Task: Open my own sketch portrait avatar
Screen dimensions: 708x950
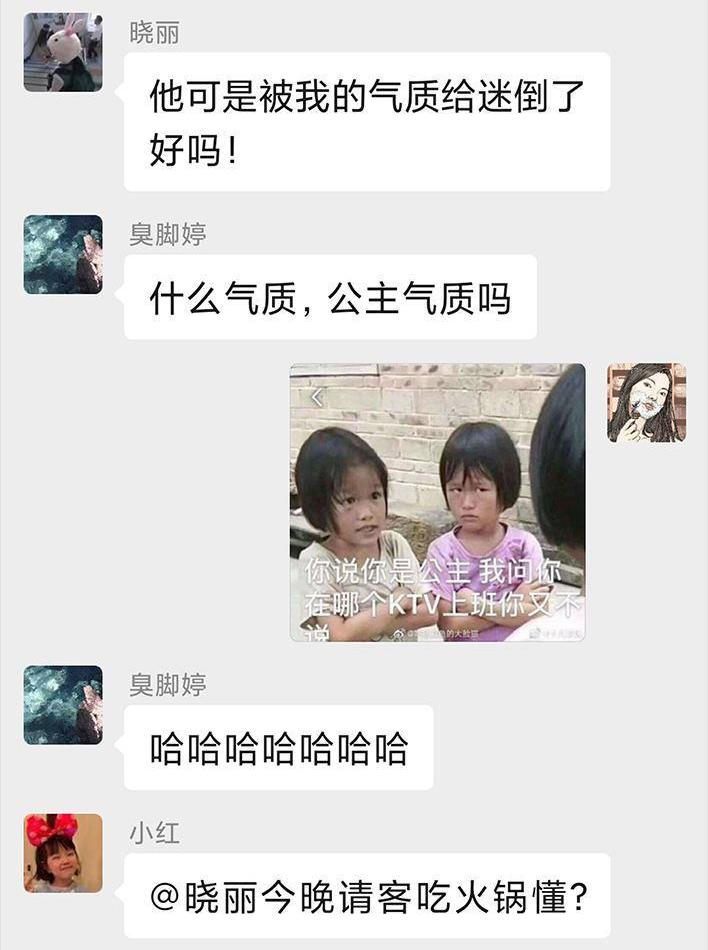Action: click(646, 402)
